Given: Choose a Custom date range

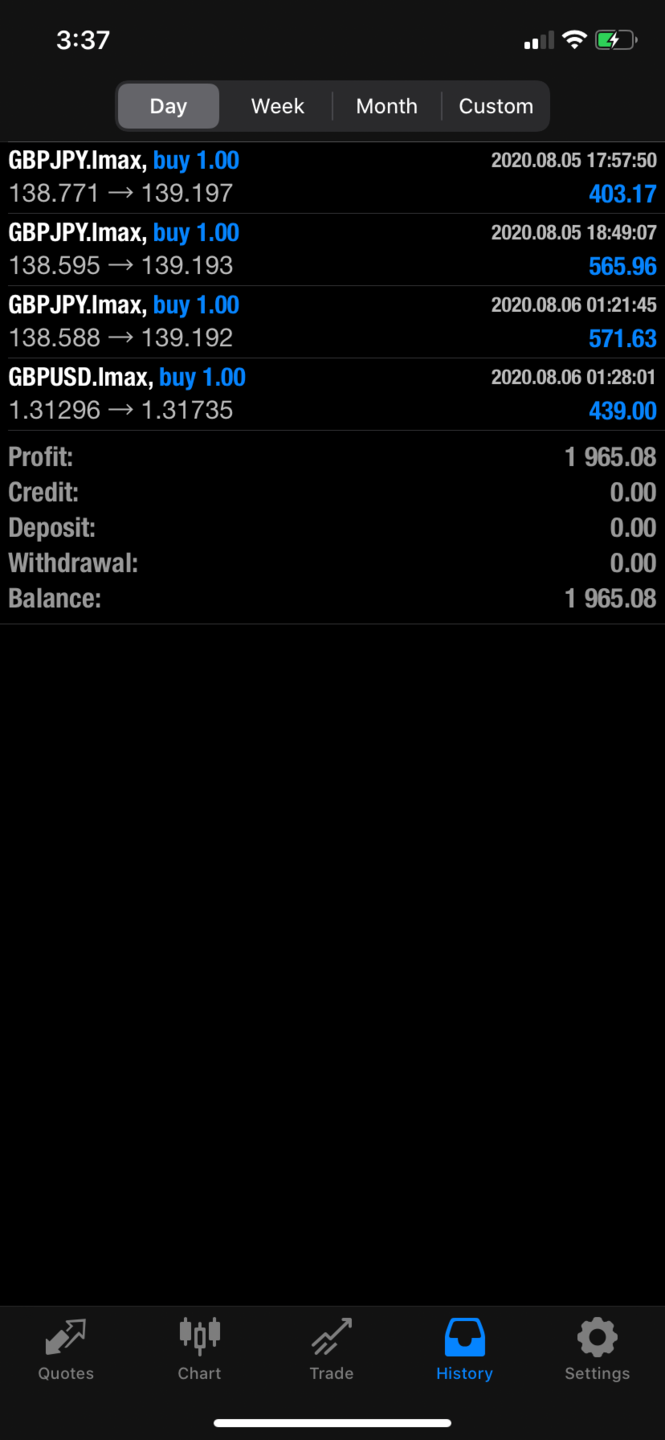Looking at the screenshot, I should (x=495, y=107).
